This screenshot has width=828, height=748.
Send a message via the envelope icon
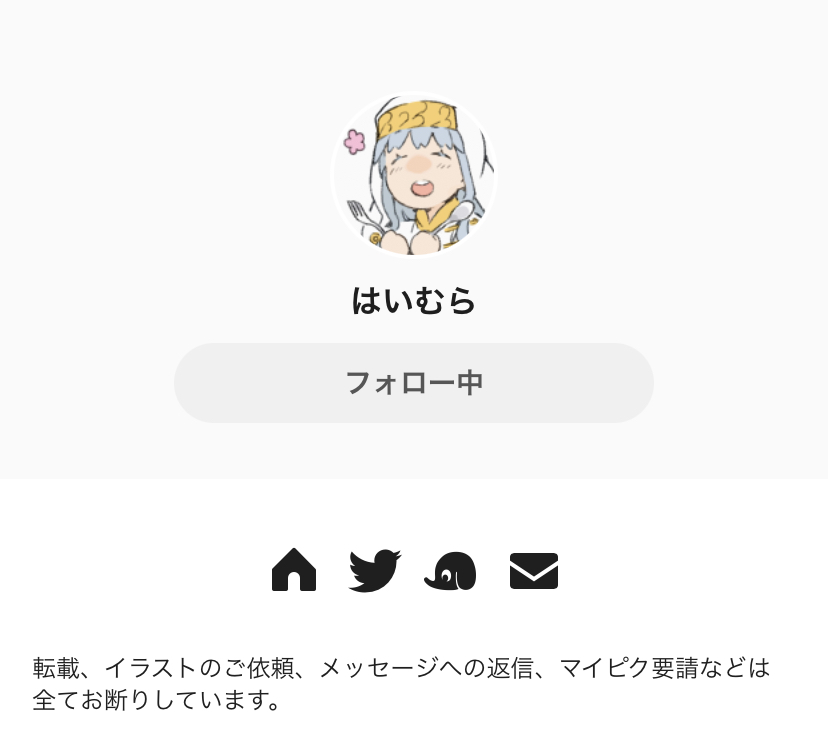tap(533, 571)
